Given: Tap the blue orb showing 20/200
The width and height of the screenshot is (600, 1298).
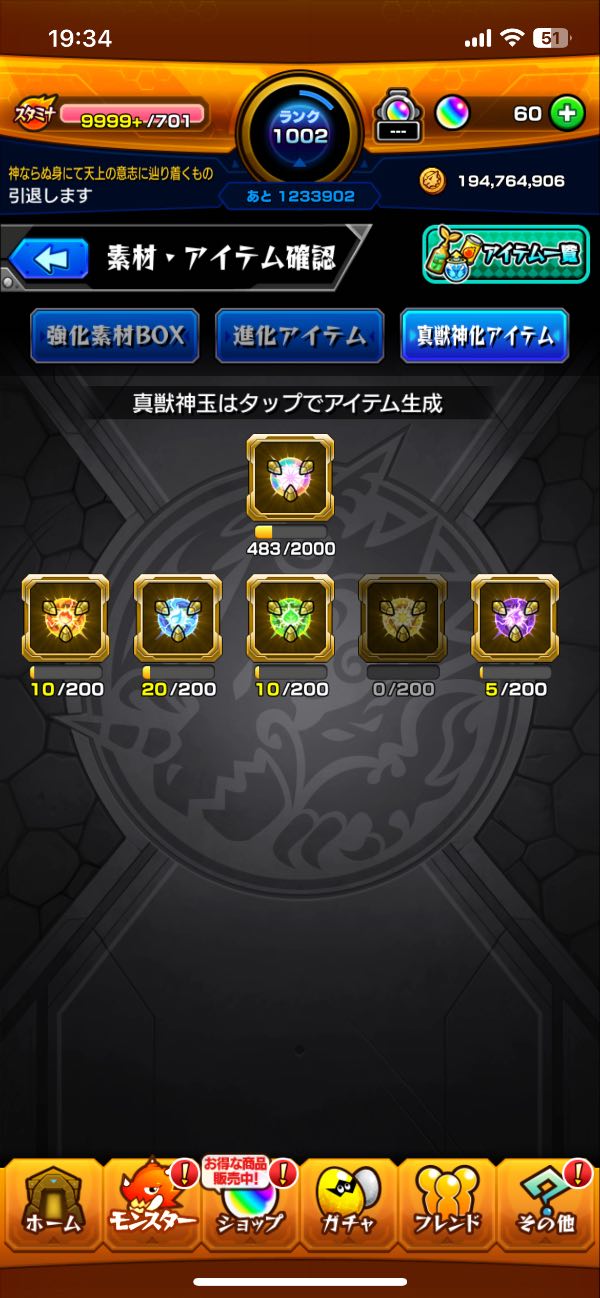Looking at the screenshot, I should (x=177, y=618).
